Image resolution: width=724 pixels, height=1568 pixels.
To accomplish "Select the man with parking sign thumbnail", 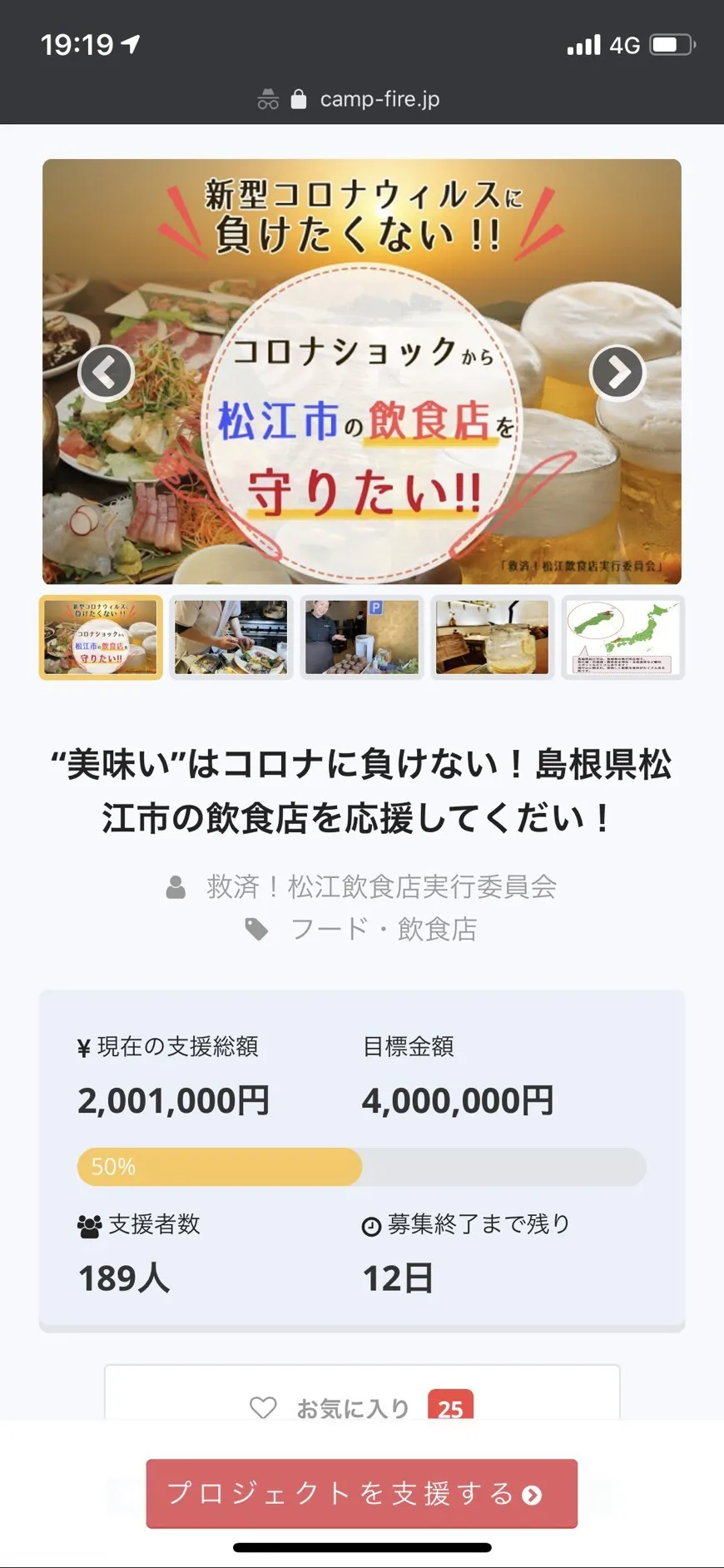I will click(x=362, y=638).
